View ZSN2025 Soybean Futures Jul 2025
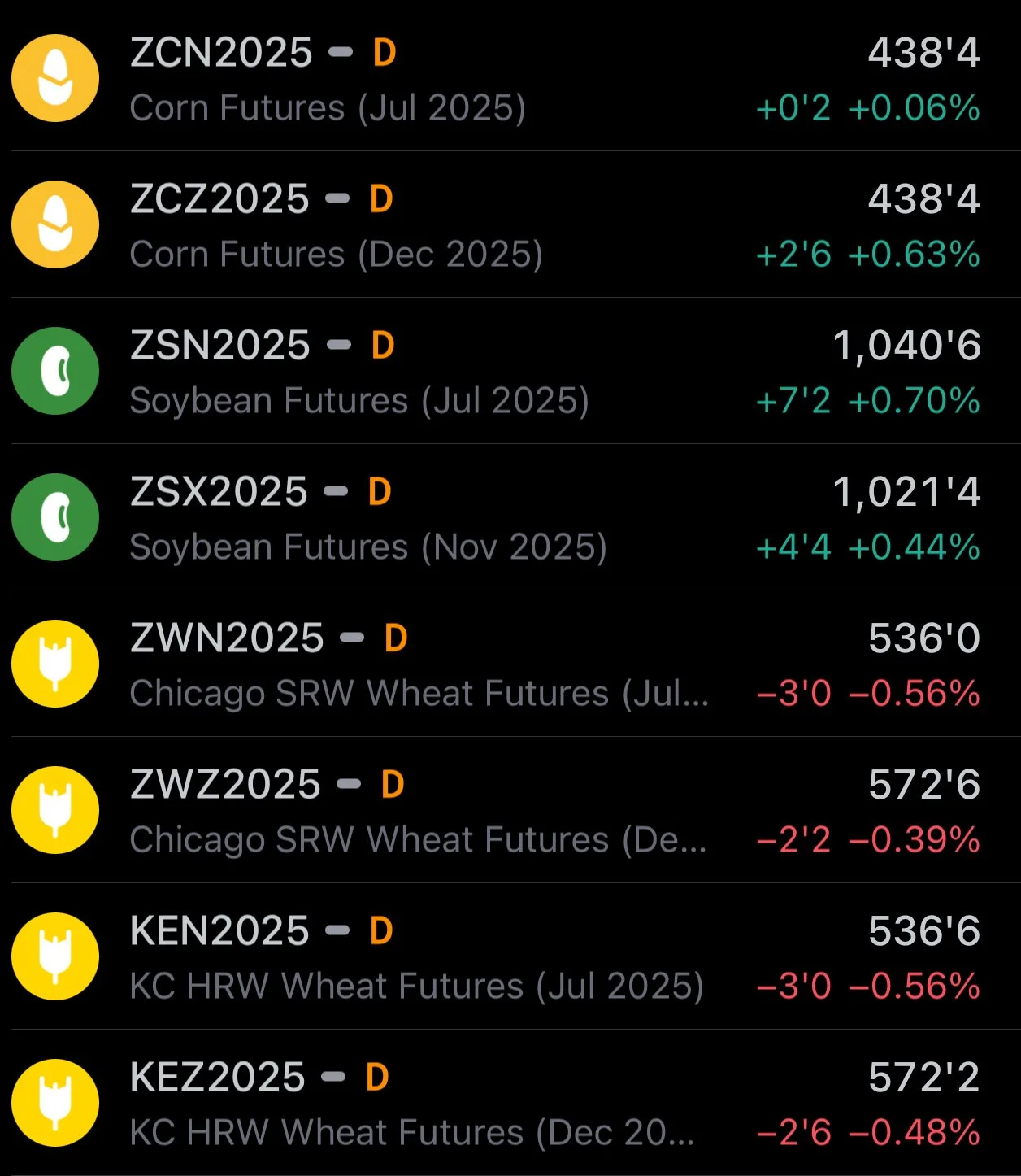The image size is (1021, 1176). tap(510, 372)
